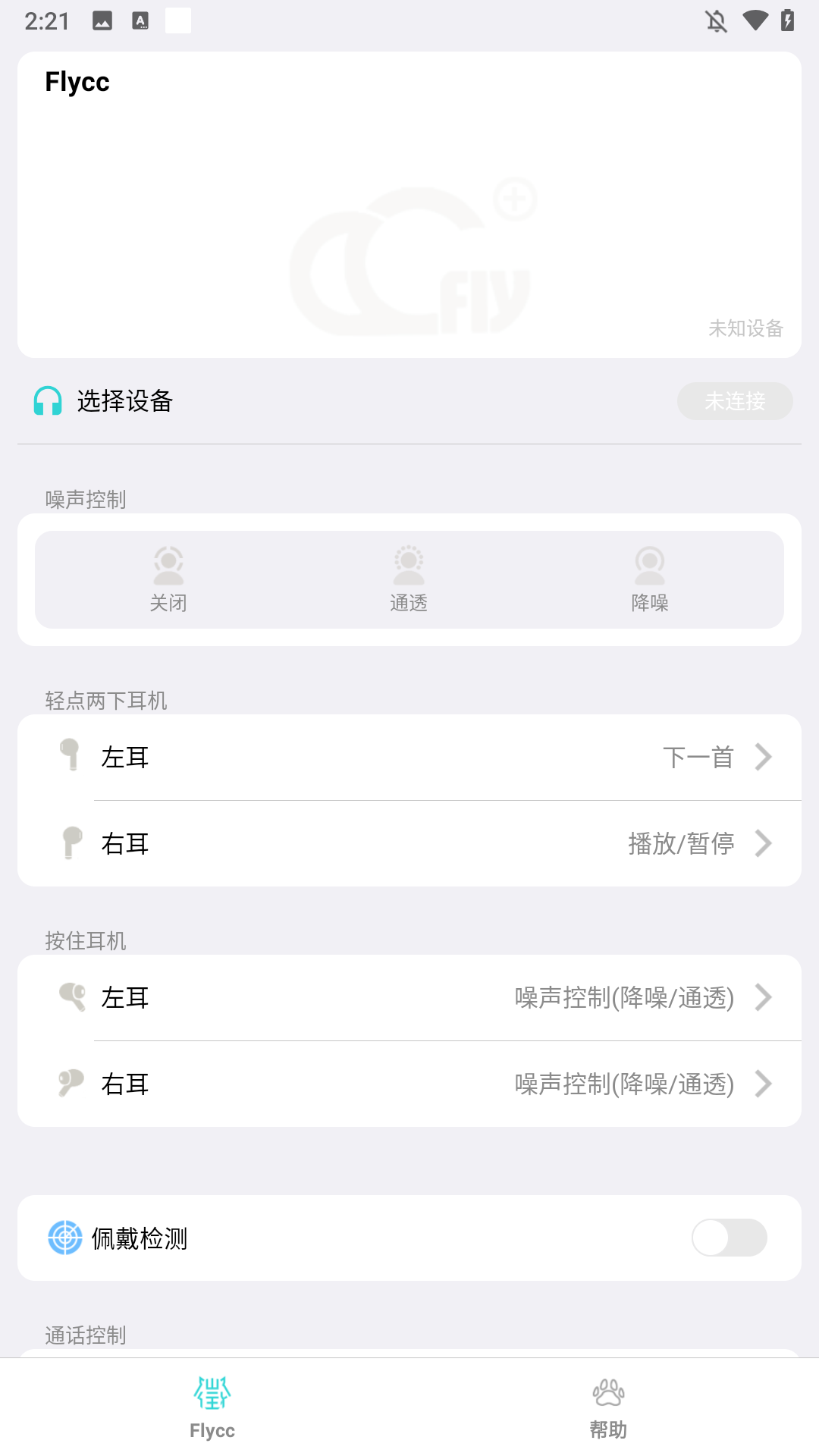Click the right earbud icon under 轻点两下耳机
This screenshot has width=819, height=1456.
click(x=71, y=843)
